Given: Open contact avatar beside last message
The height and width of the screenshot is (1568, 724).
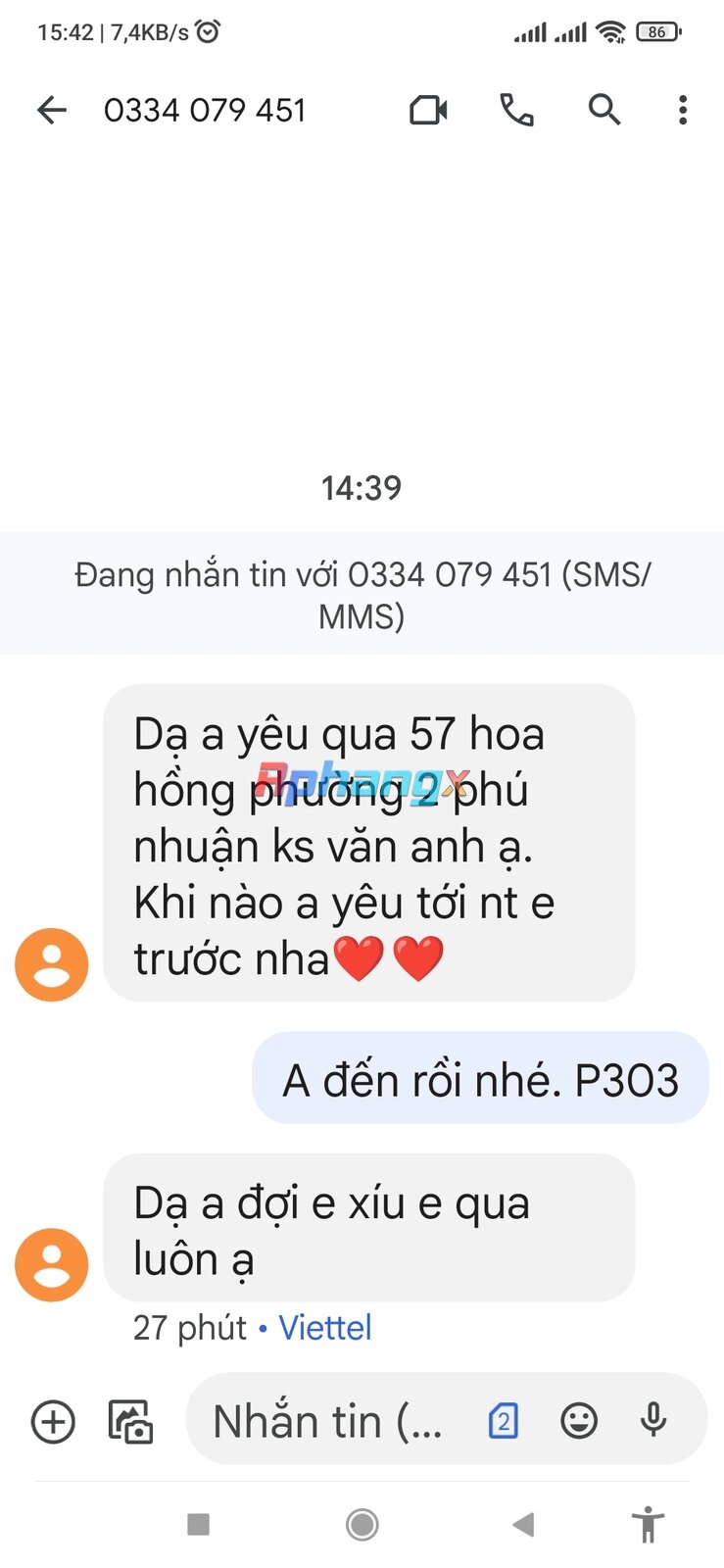Looking at the screenshot, I should pos(52,1264).
